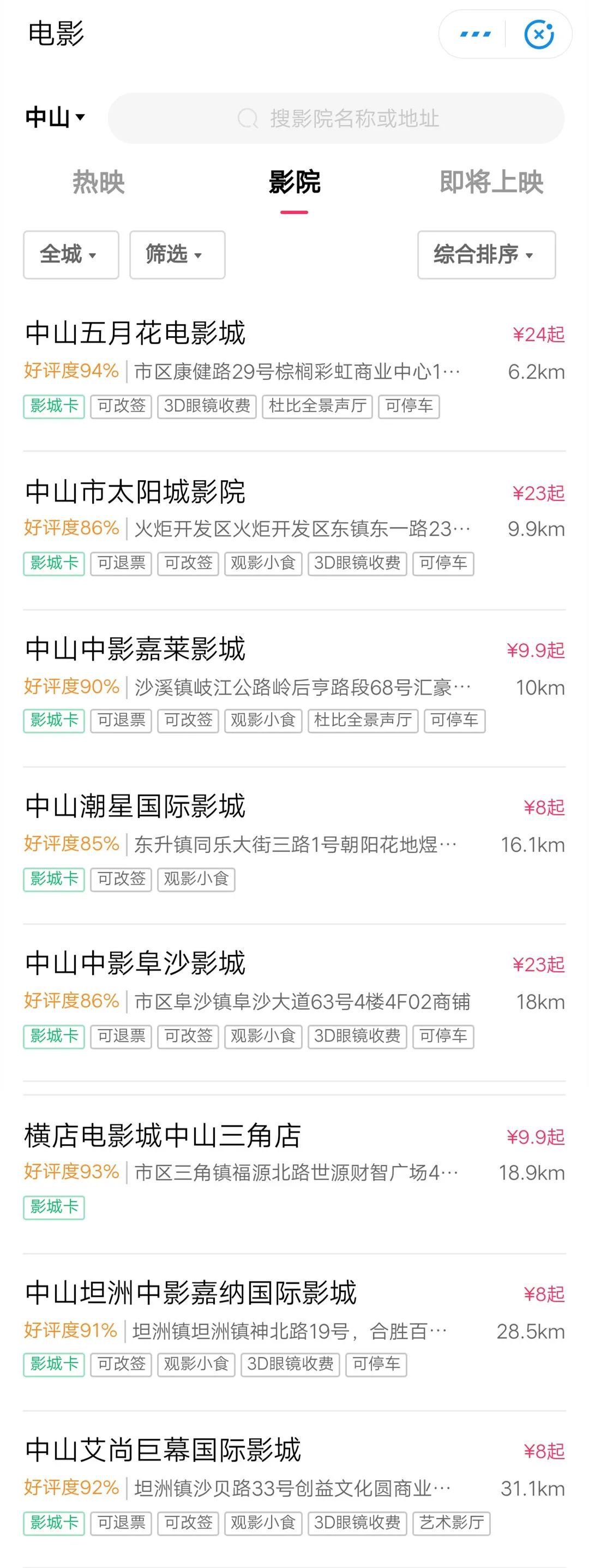The width and height of the screenshot is (589, 1568).
Task: Open 中山五月花电影城 cinema
Action: (x=135, y=333)
